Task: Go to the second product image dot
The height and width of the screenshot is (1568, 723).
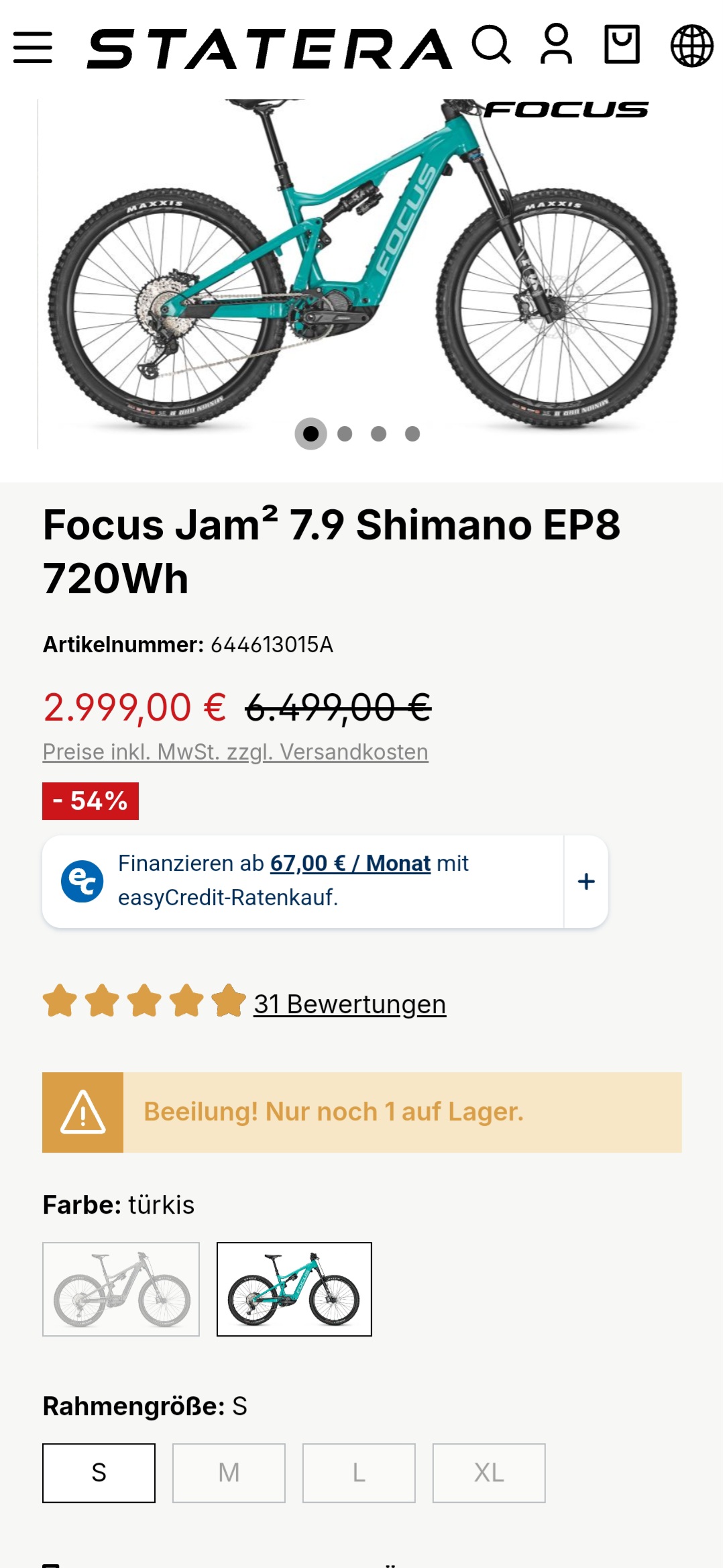Action: coord(345,434)
